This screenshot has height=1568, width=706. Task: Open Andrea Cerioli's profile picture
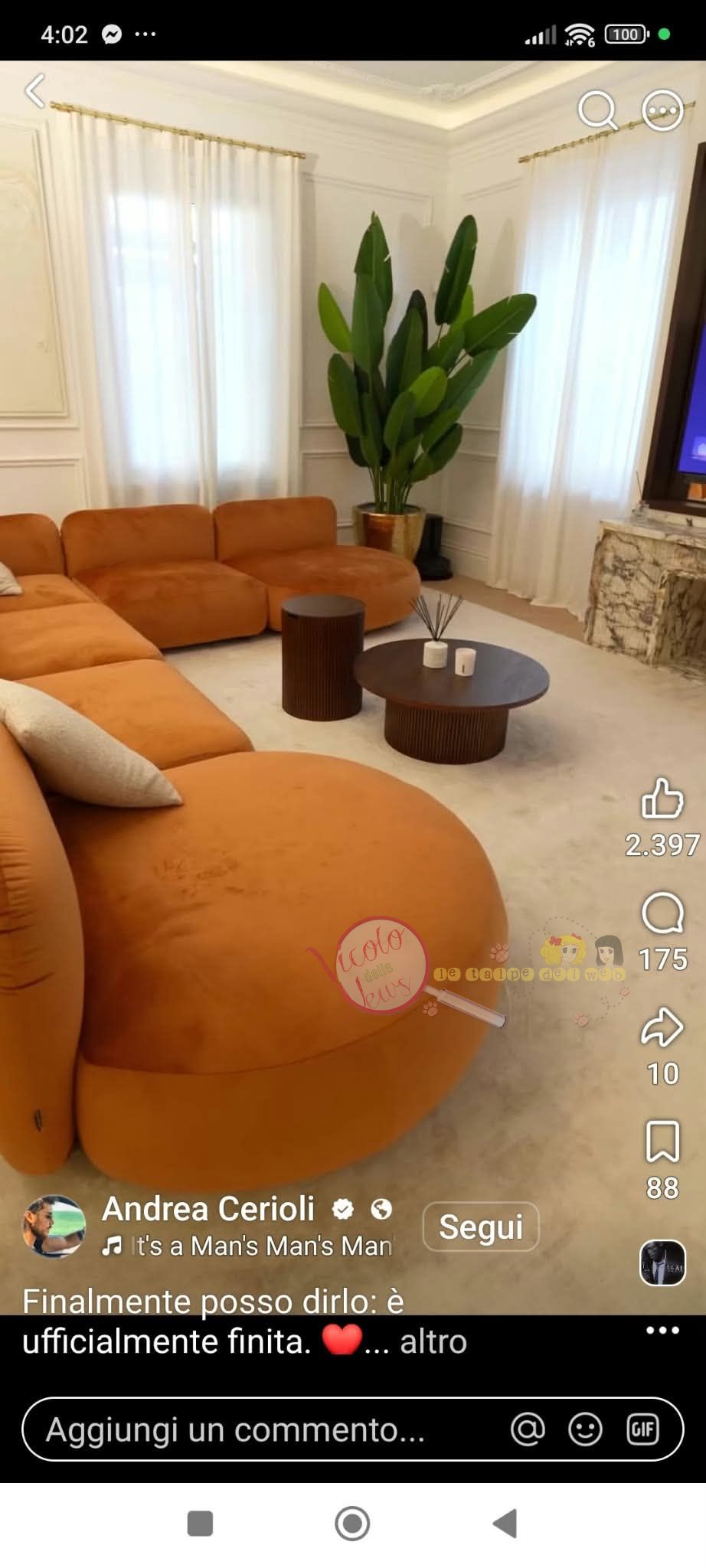(x=53, y=1227)
